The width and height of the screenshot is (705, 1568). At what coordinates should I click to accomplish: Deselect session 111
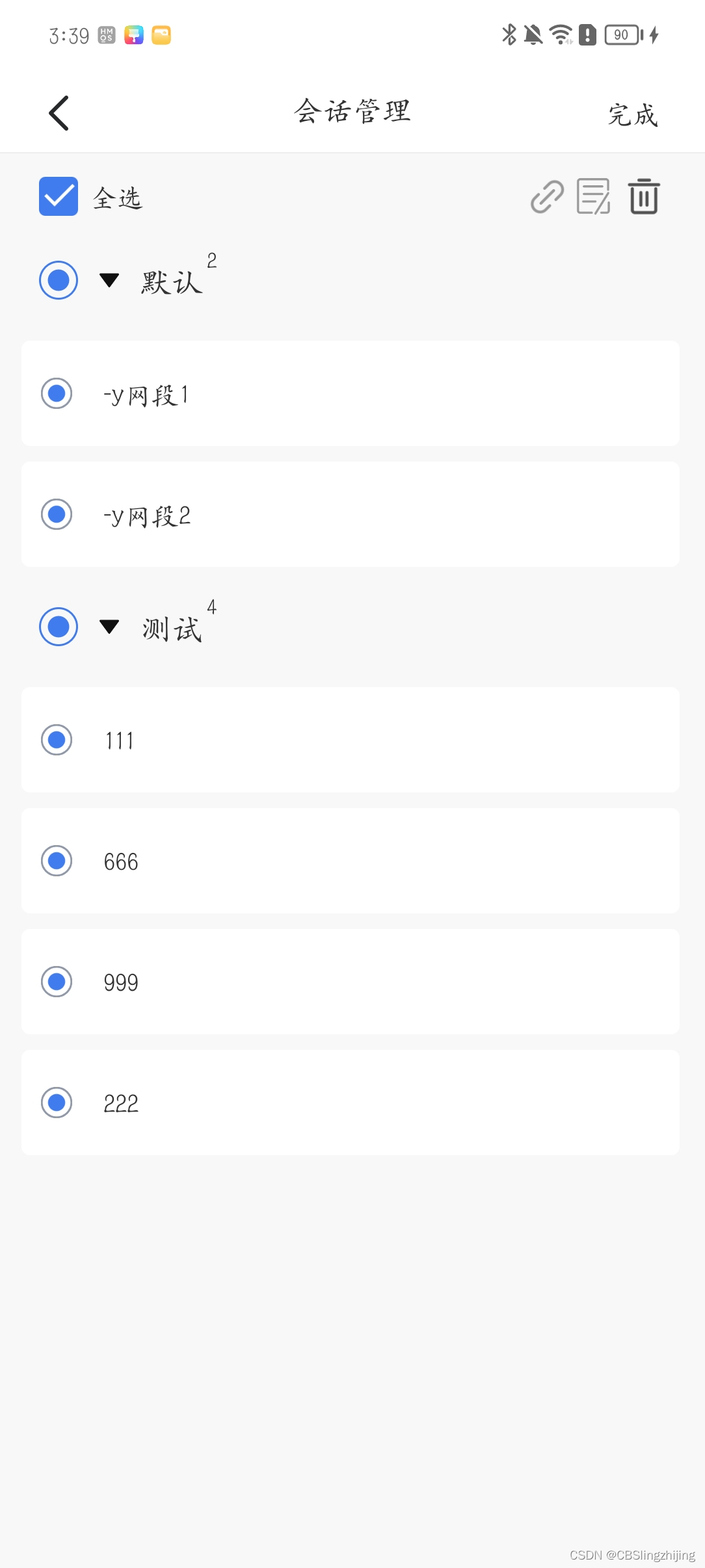57,740
